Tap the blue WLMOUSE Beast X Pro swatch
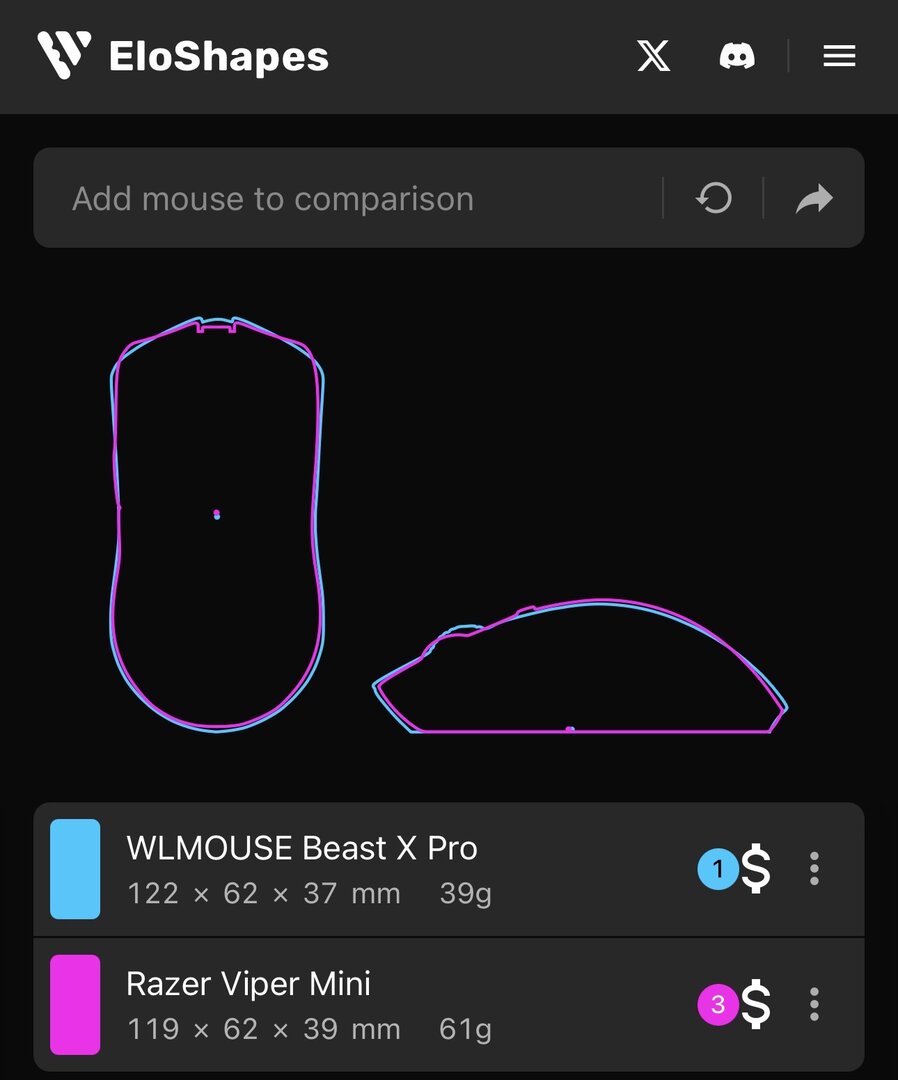The width and height of the screenshot is (898, 1080). coord(75,869)
